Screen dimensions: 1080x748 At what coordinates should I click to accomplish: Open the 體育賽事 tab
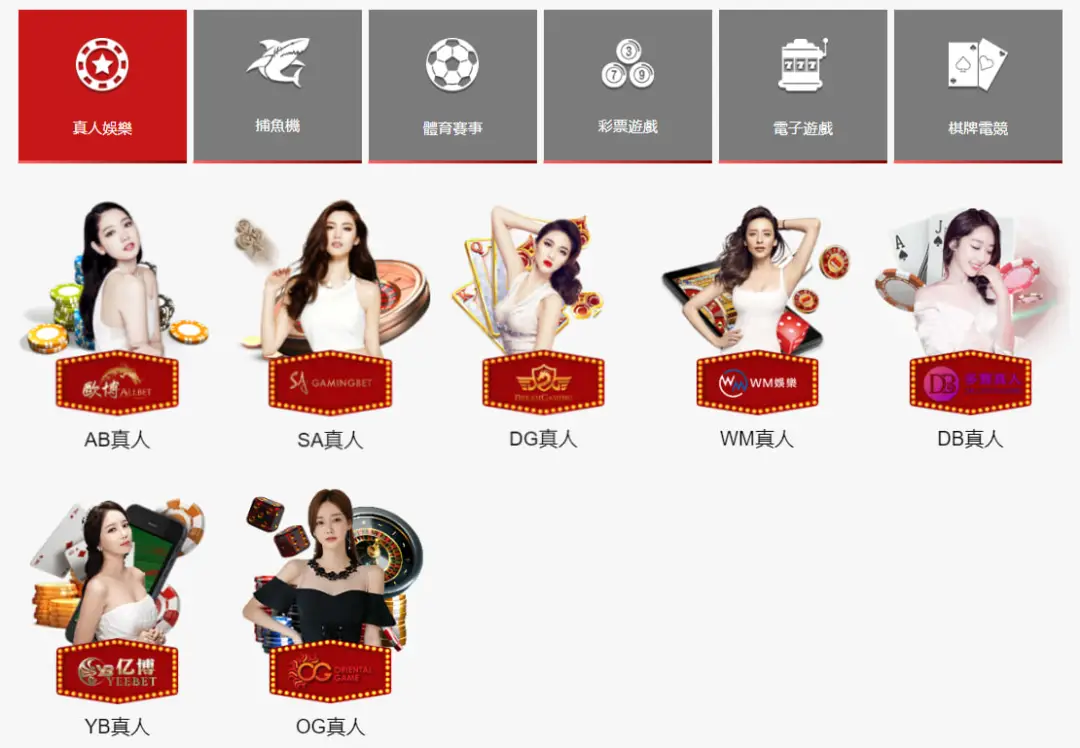click(452, 86)
